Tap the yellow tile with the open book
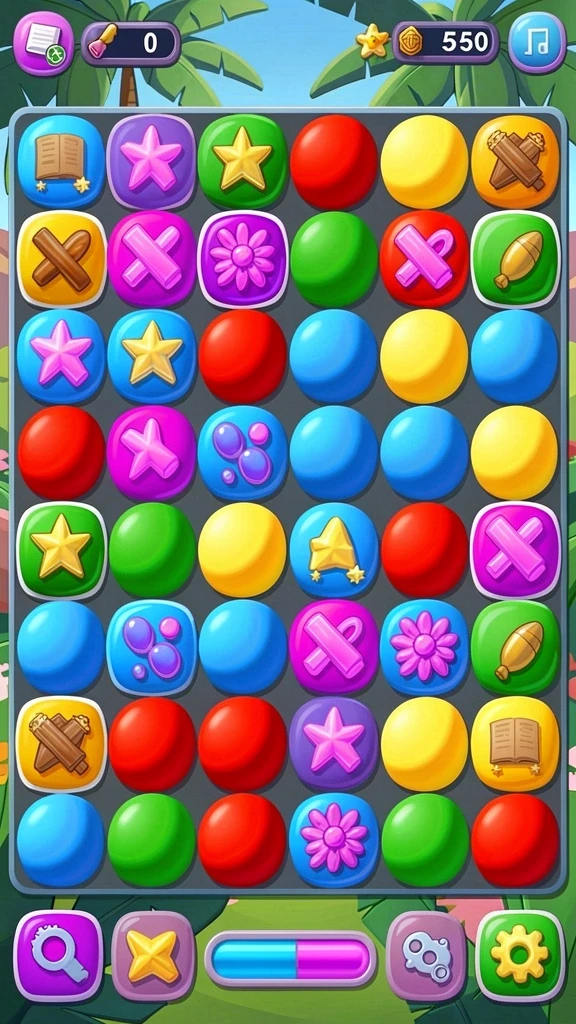The height and width of the screenshot is (1024, 576). pyautogui.click(x=515, y=744)
